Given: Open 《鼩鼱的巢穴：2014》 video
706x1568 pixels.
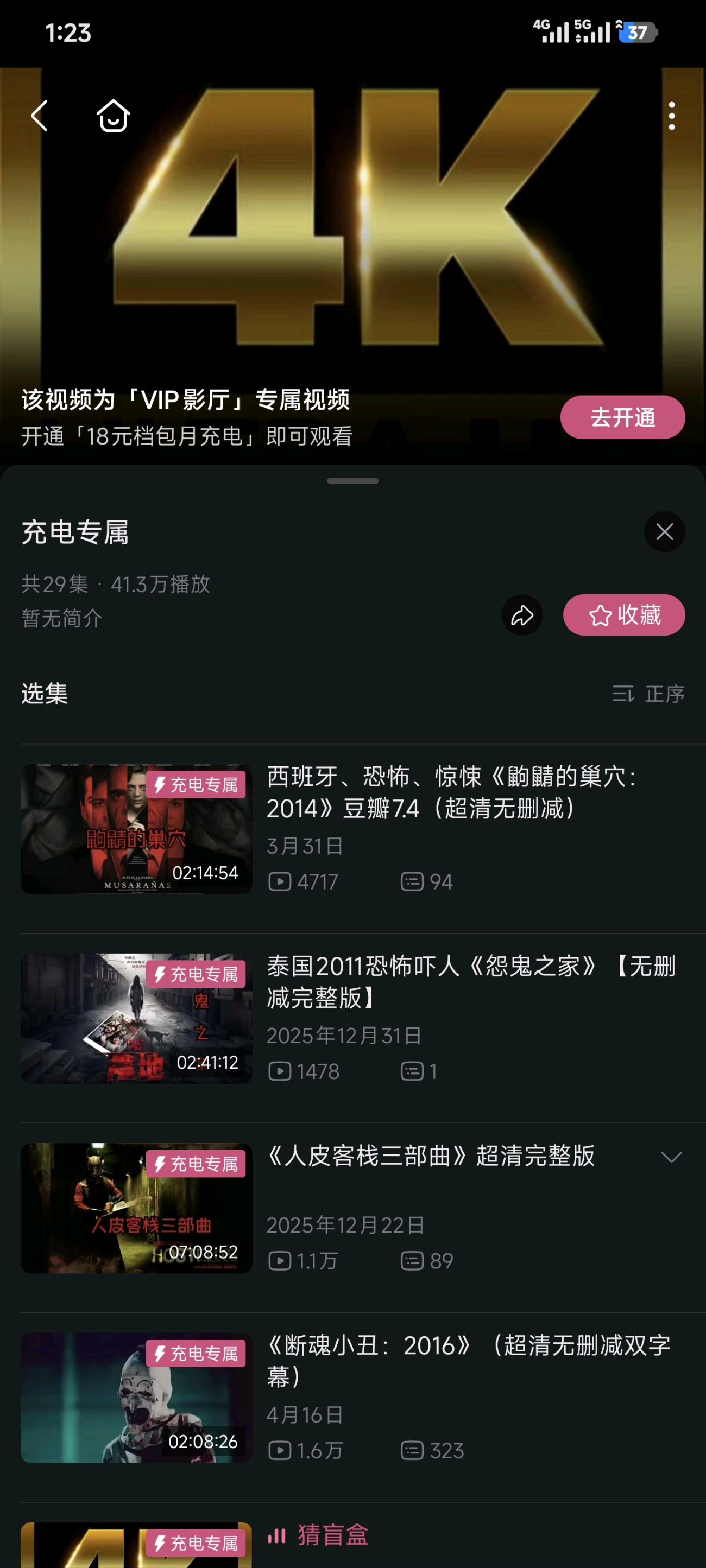Looking at the screenshot, I should [352, 829].
